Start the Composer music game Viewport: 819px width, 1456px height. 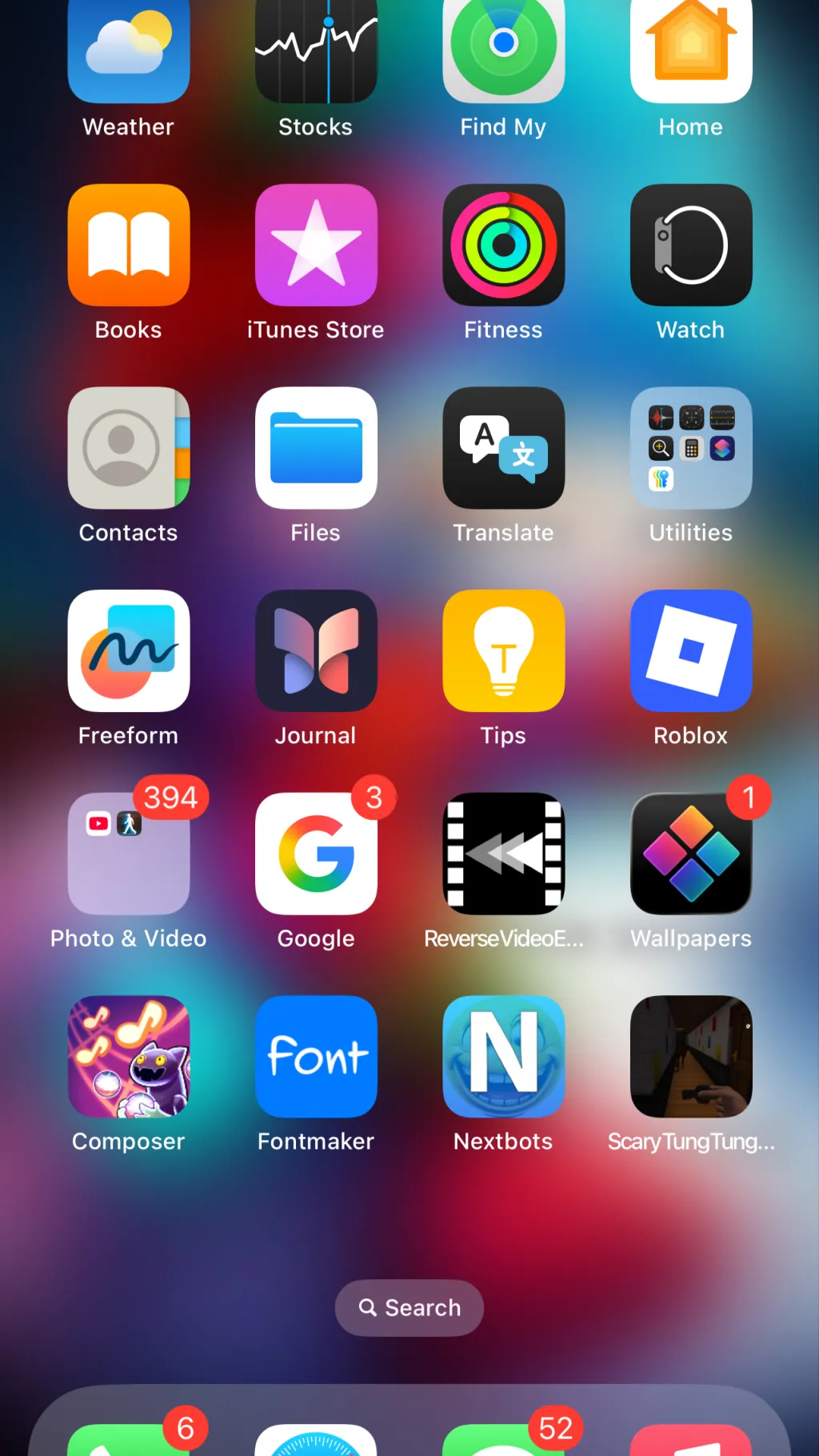128,1056
